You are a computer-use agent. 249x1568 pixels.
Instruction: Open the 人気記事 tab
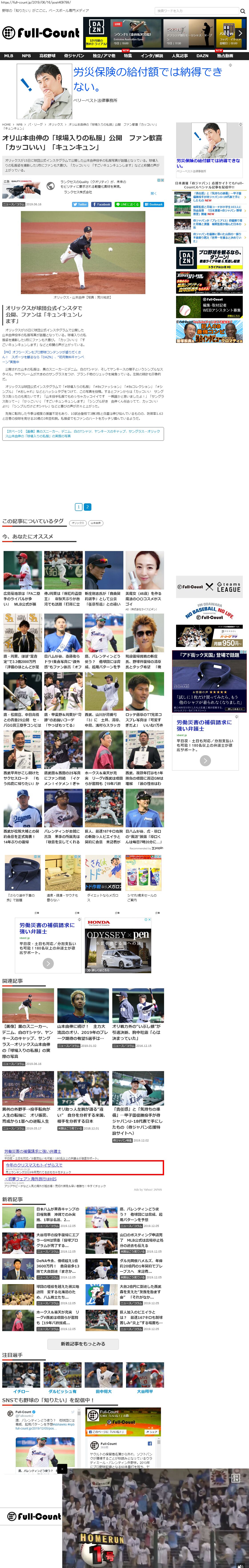click(x=179, y=55)
